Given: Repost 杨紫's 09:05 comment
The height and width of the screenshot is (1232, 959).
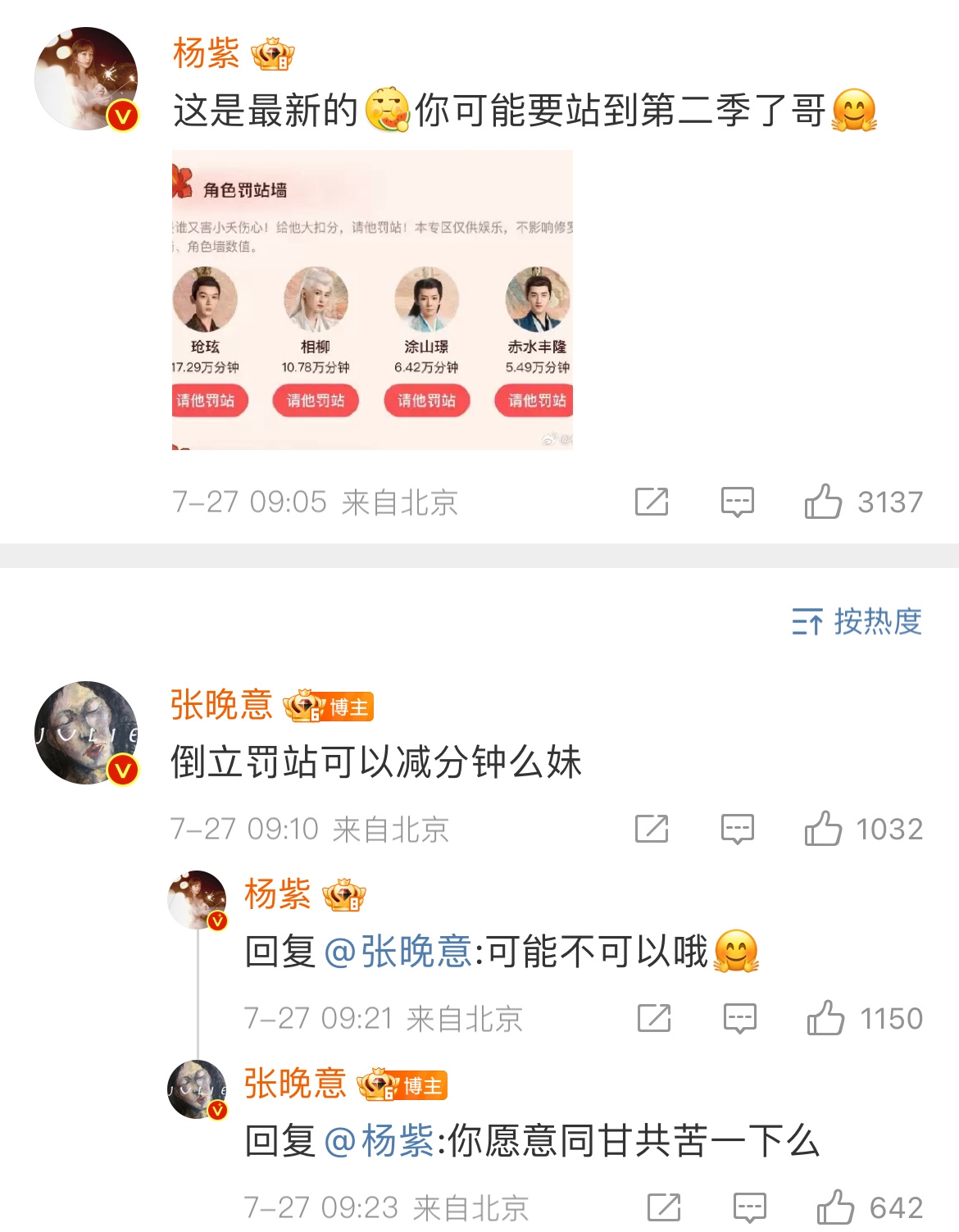Looking at the screenshot, I should coord(652,502).
